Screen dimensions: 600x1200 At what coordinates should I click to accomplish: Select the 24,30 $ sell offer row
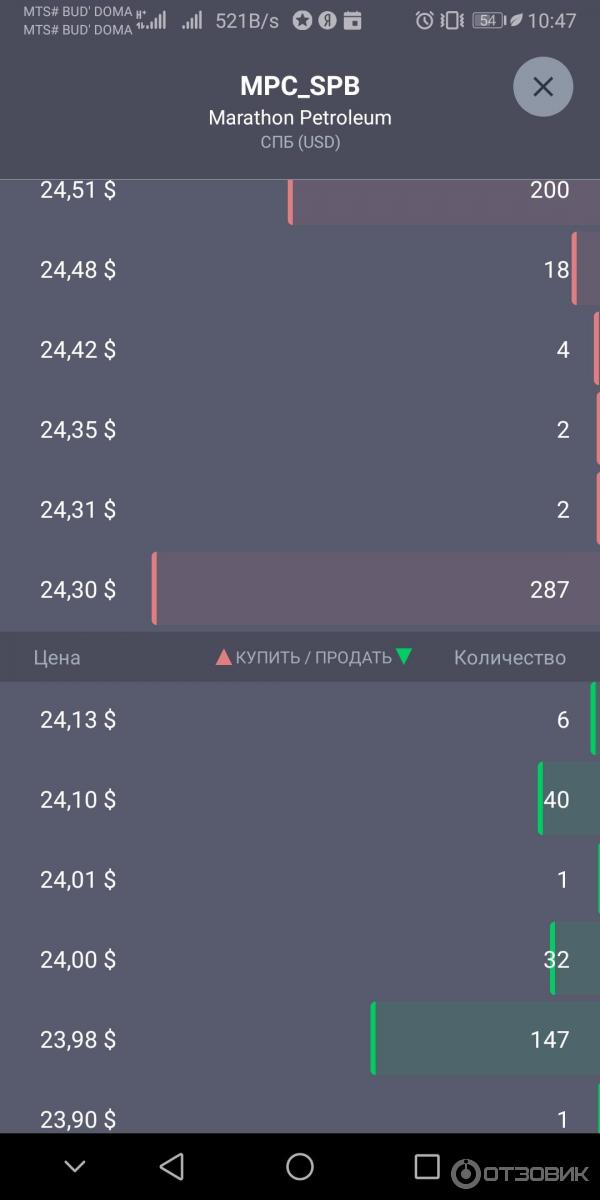(x=300, y=589)
